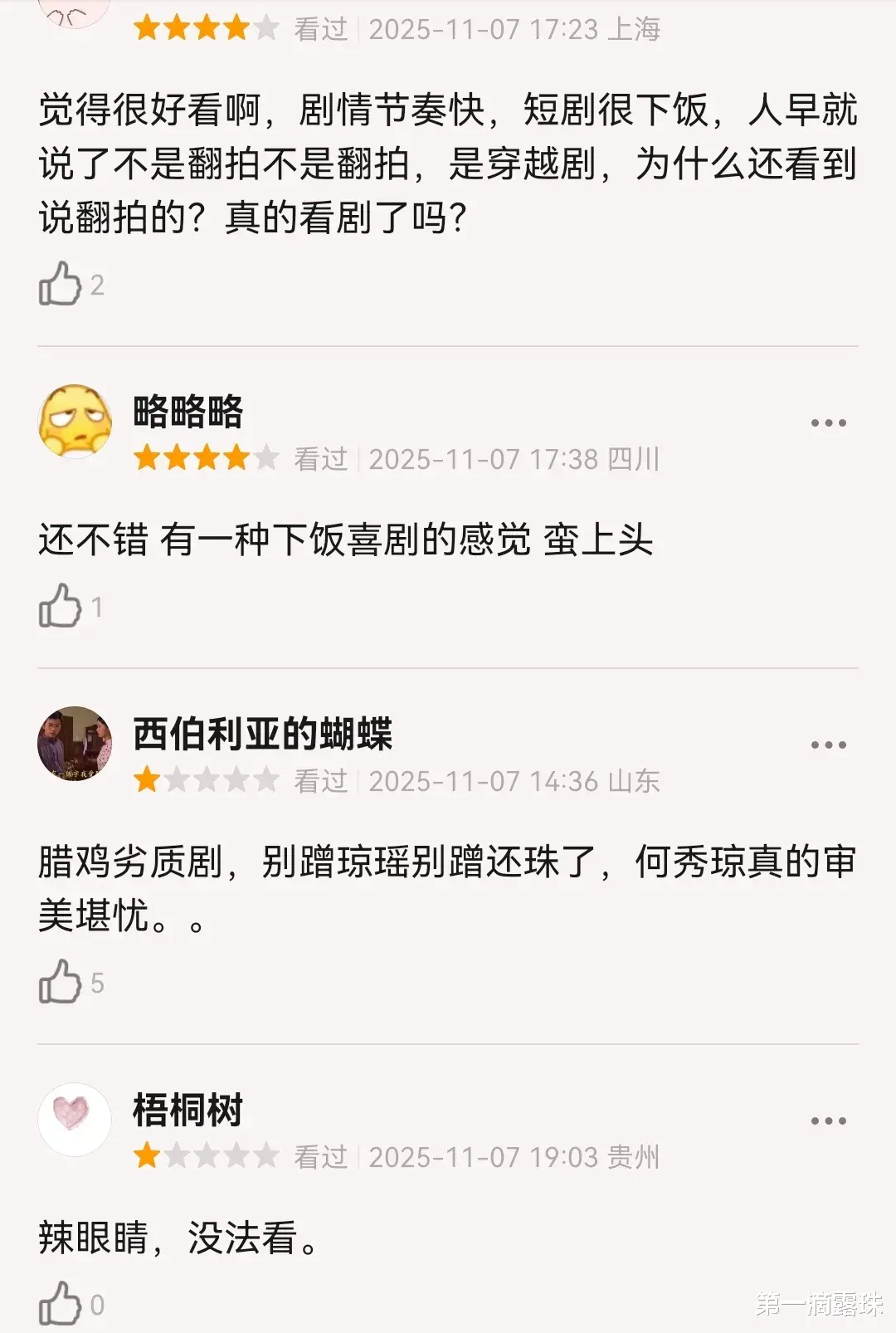View 西伯利亚的蝴蝶's profile picture
This screenshot has width=896, height=1333.
(75, 744)
